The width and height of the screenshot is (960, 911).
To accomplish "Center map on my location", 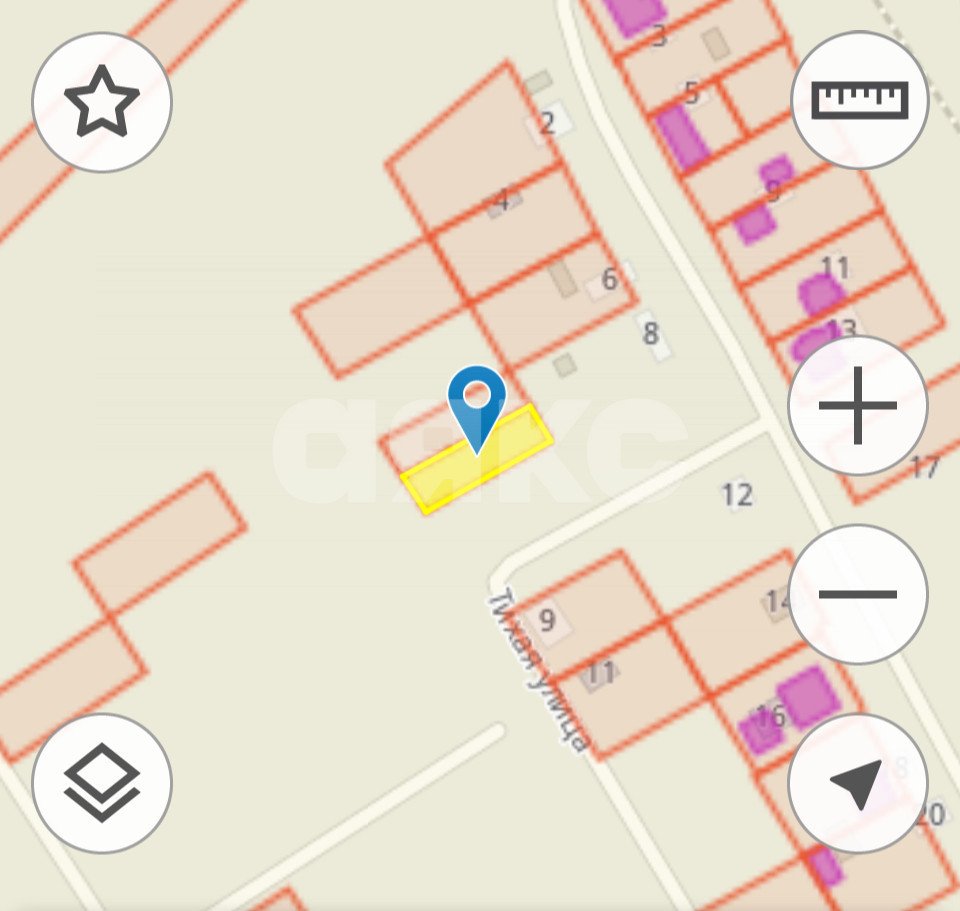I will (857, 783).
